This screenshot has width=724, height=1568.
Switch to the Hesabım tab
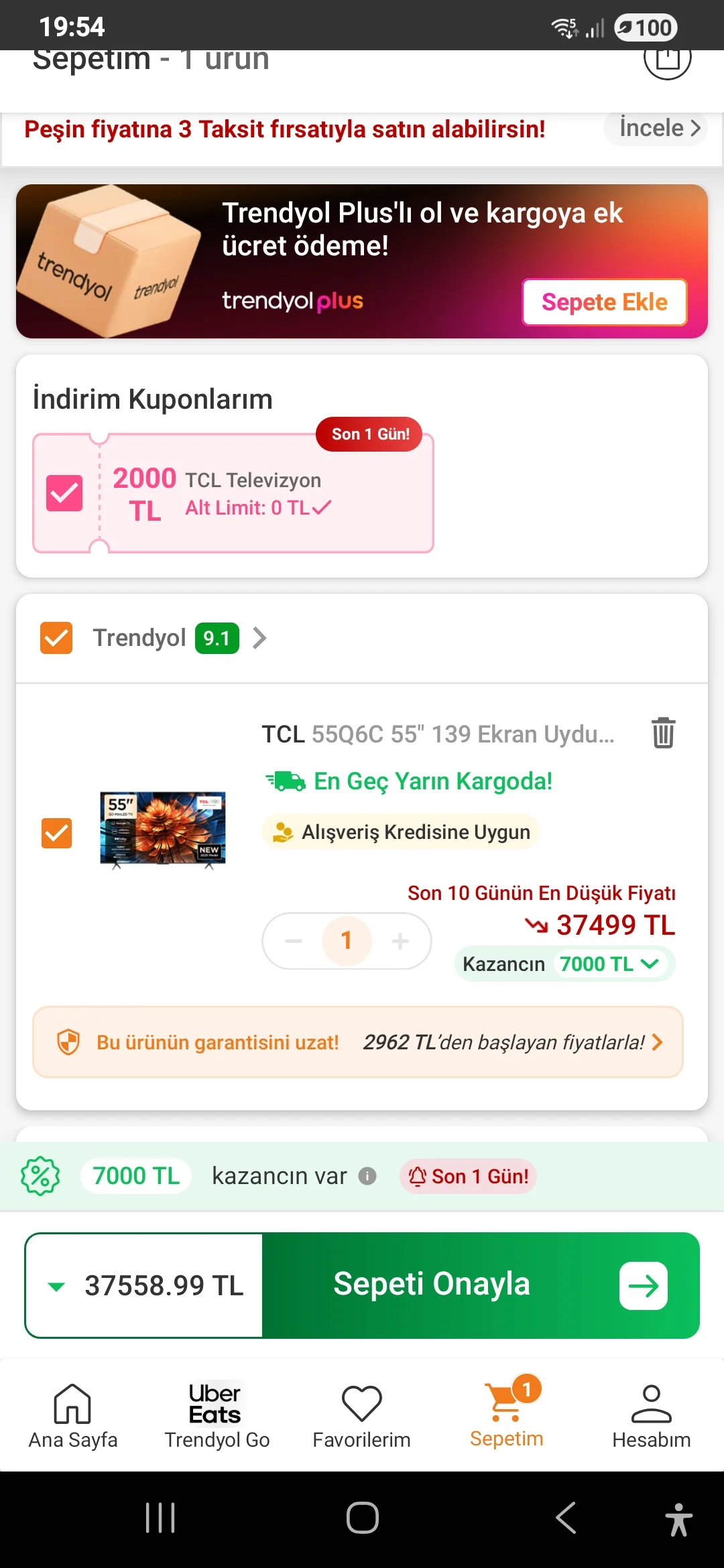651,1415
